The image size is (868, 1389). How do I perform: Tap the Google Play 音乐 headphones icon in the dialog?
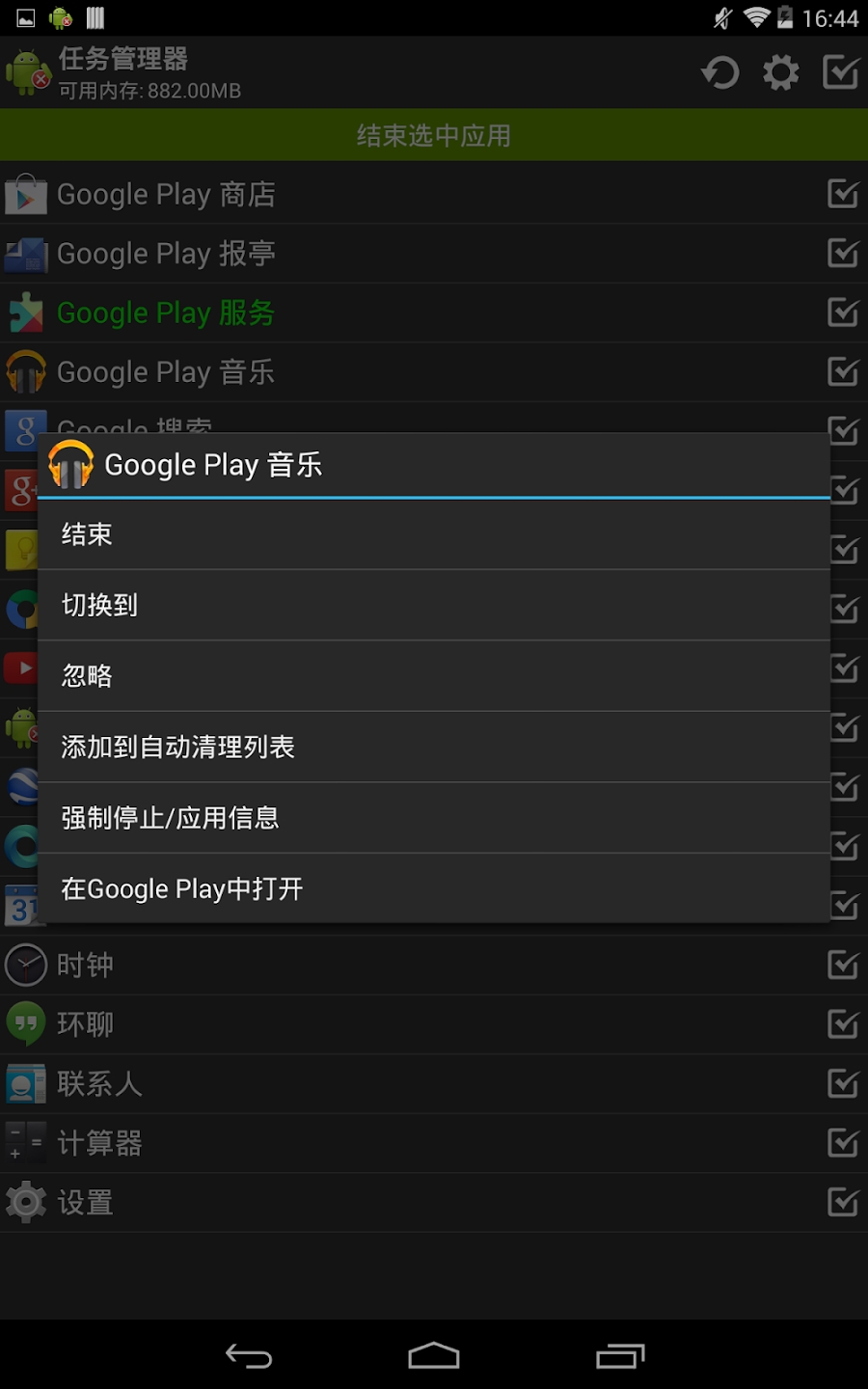click(72, 465)
